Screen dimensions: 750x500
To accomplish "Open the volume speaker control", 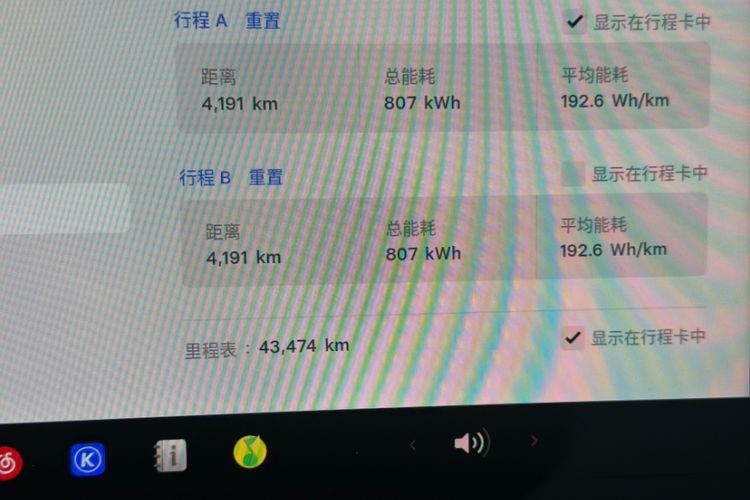I will coord(471,443).
